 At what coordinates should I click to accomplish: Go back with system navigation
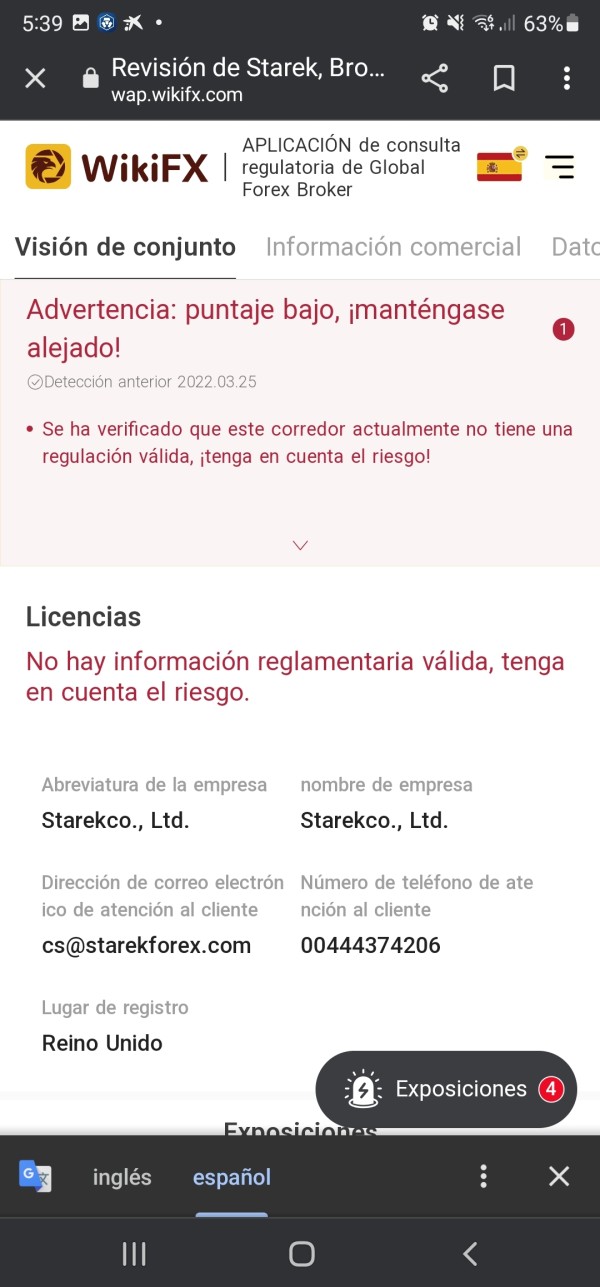click(x=470, y=1253)
